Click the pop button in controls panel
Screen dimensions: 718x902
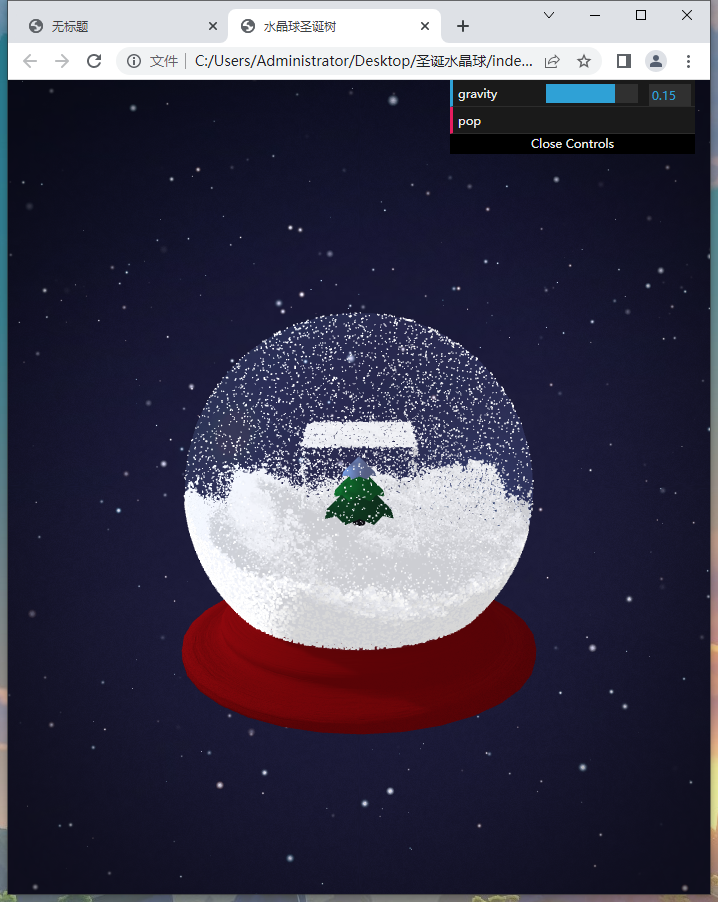(570, 121)
